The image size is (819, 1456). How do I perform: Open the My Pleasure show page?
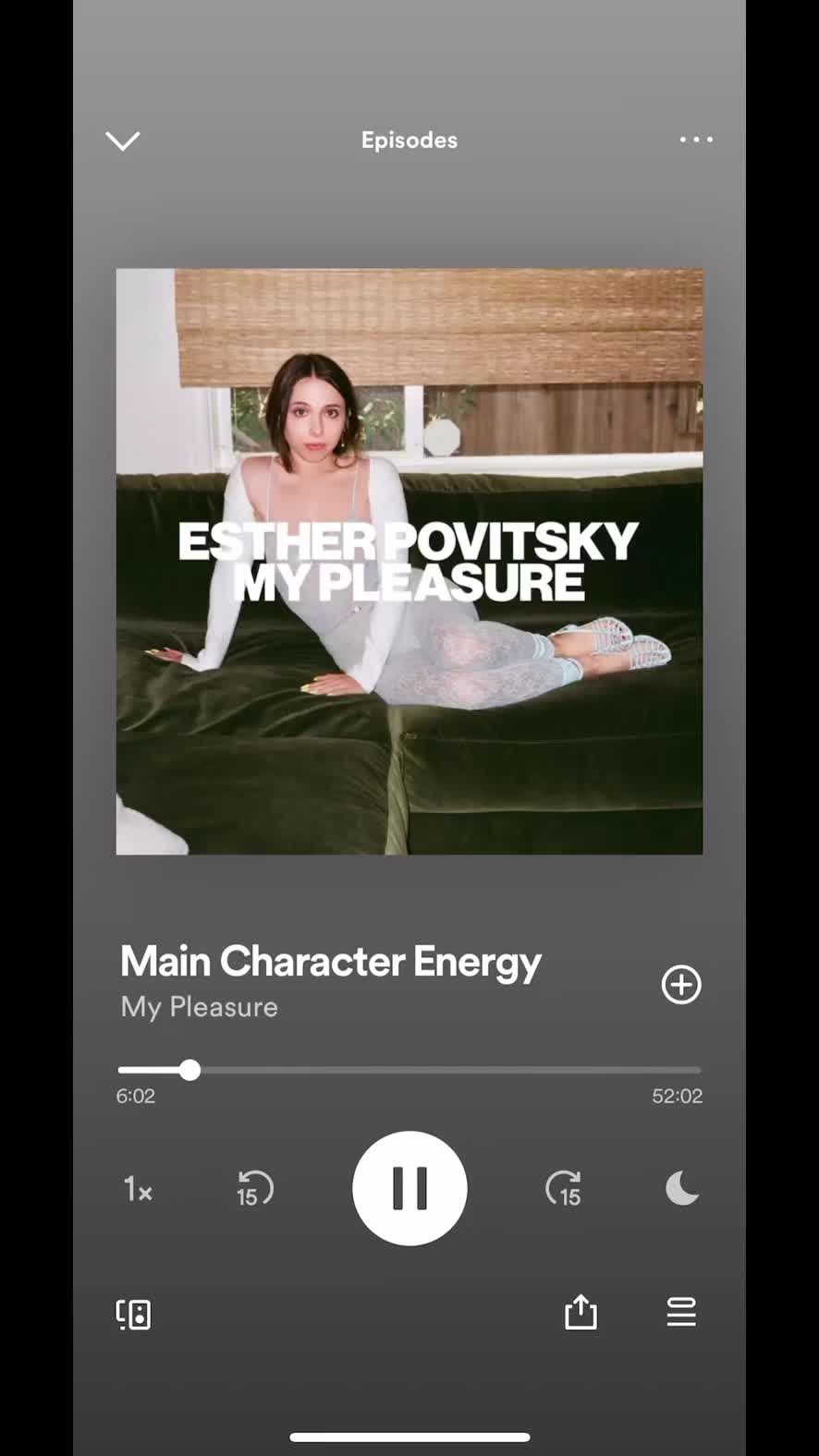click(200, 1007)
